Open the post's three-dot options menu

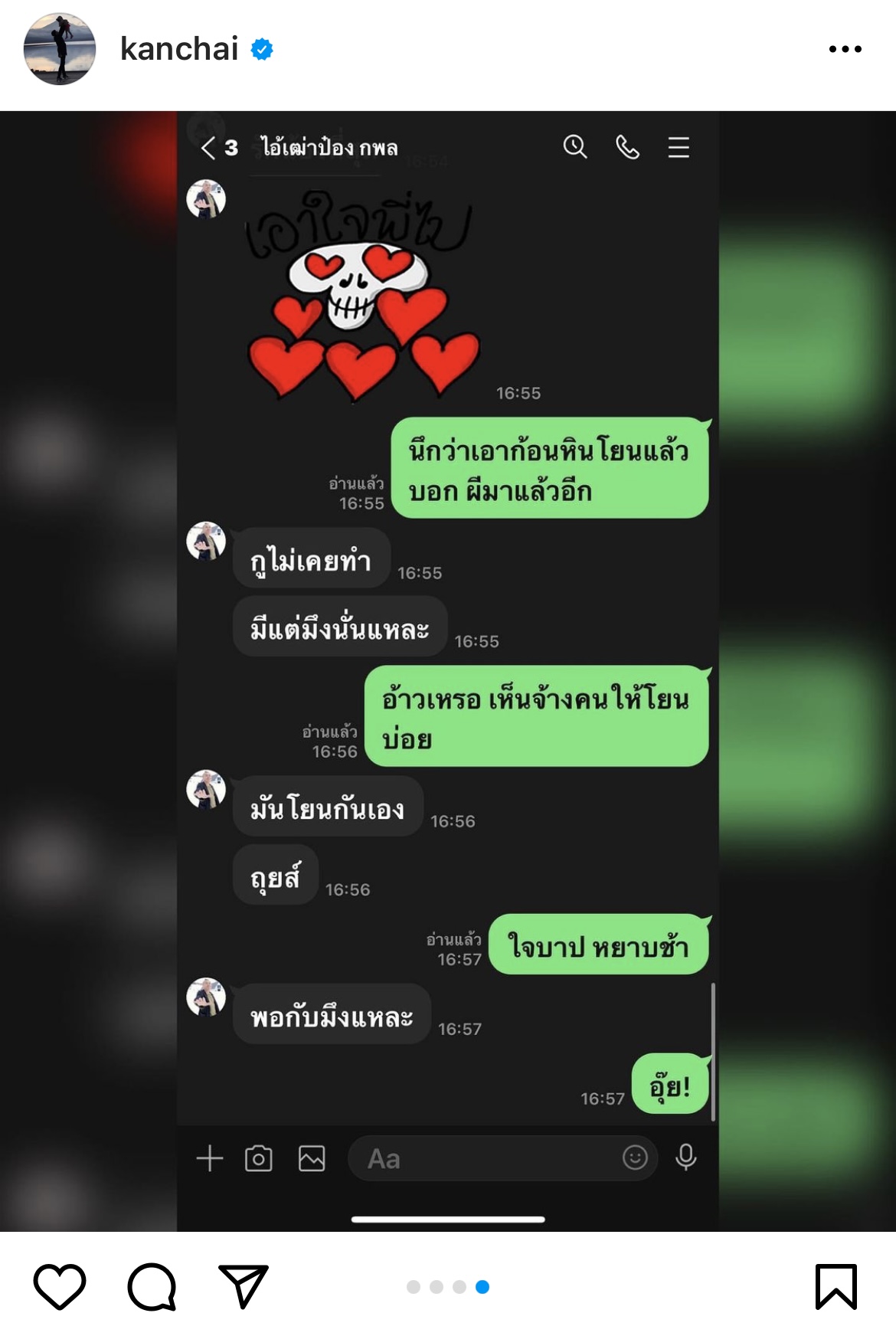point(845,49)
